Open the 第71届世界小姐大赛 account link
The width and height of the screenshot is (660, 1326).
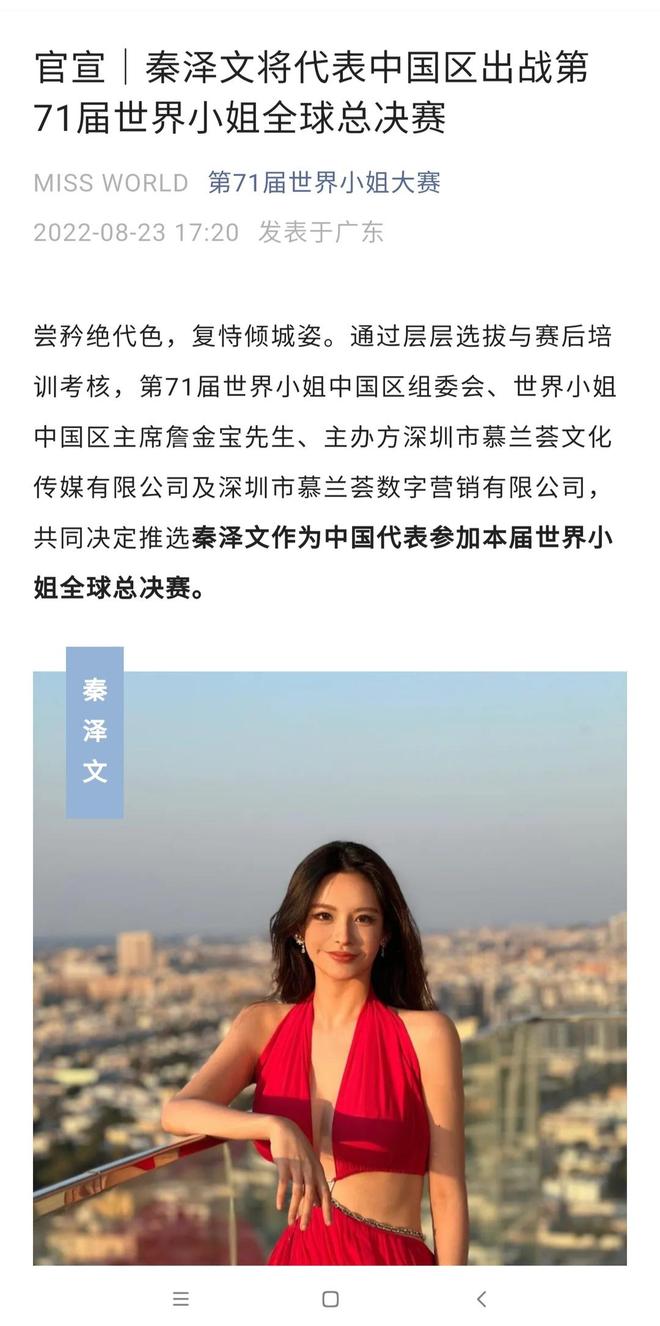point(324,183)
